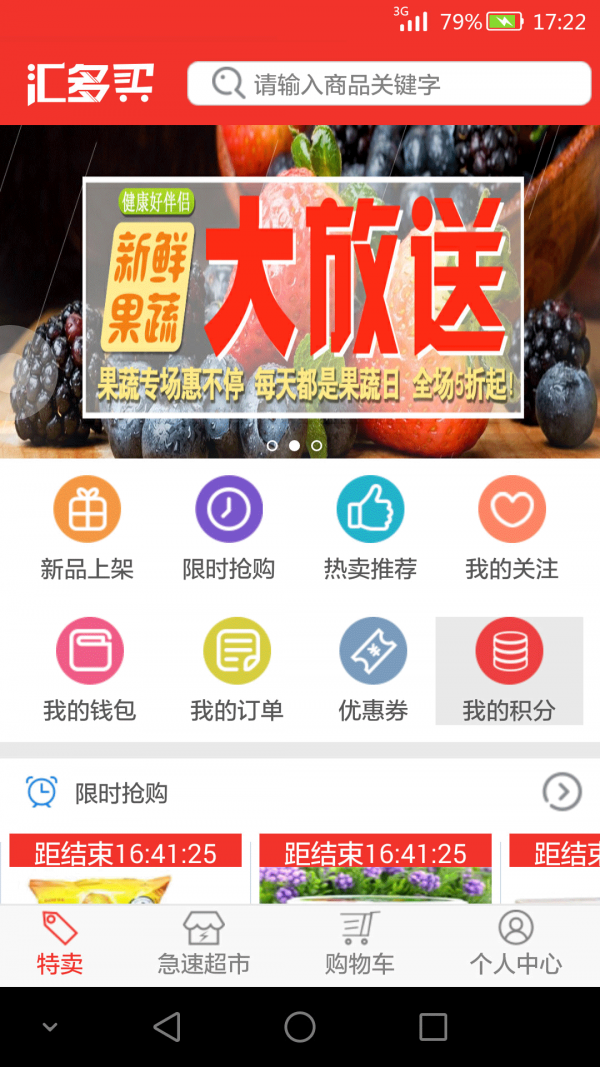The width and height of the screenshot is (600, 1067).
Task: Go to the system home screen
Action: point(300,1027)
